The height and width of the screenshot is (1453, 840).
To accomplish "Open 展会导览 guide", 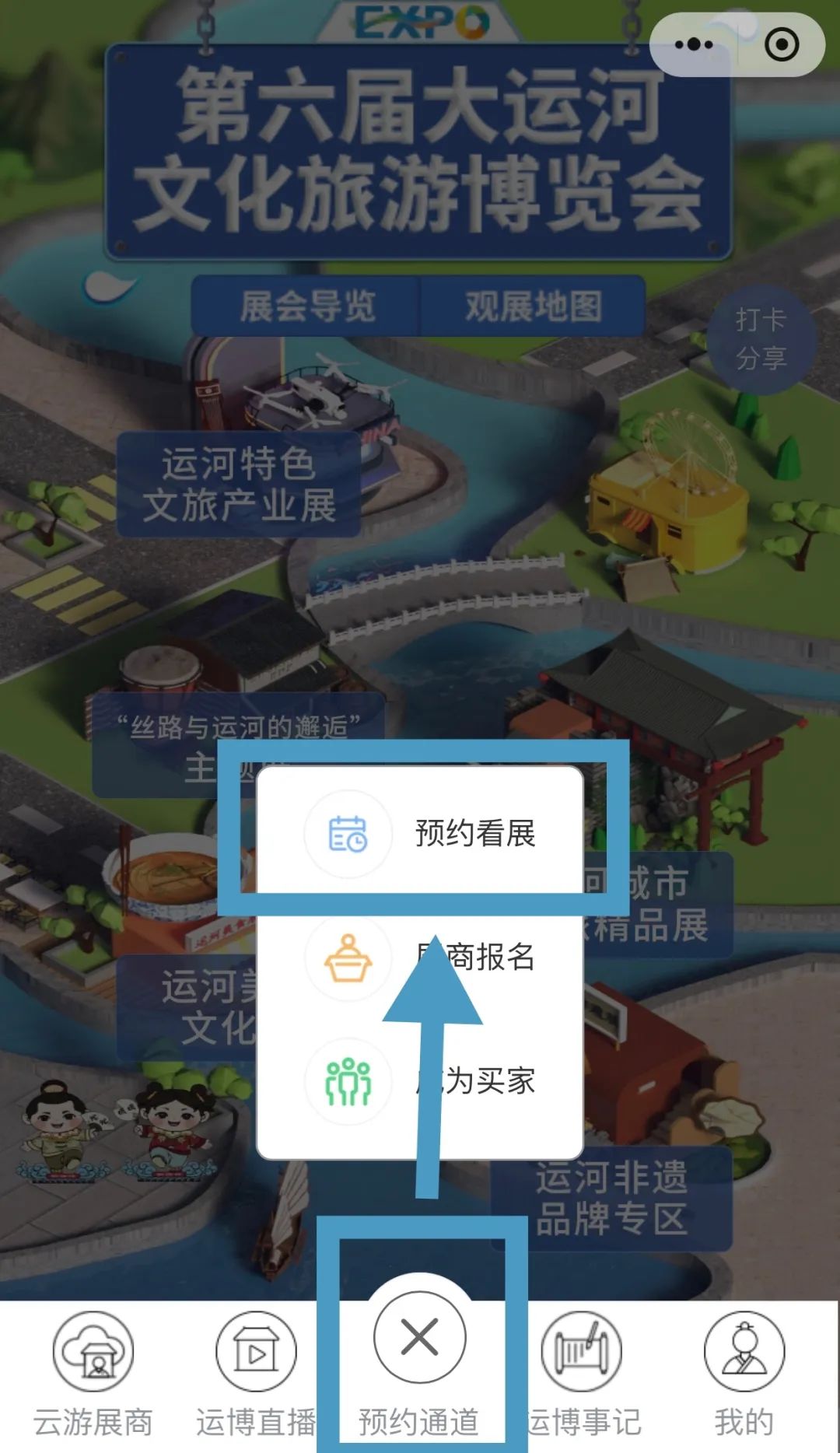I will click(x=307, y=306).
